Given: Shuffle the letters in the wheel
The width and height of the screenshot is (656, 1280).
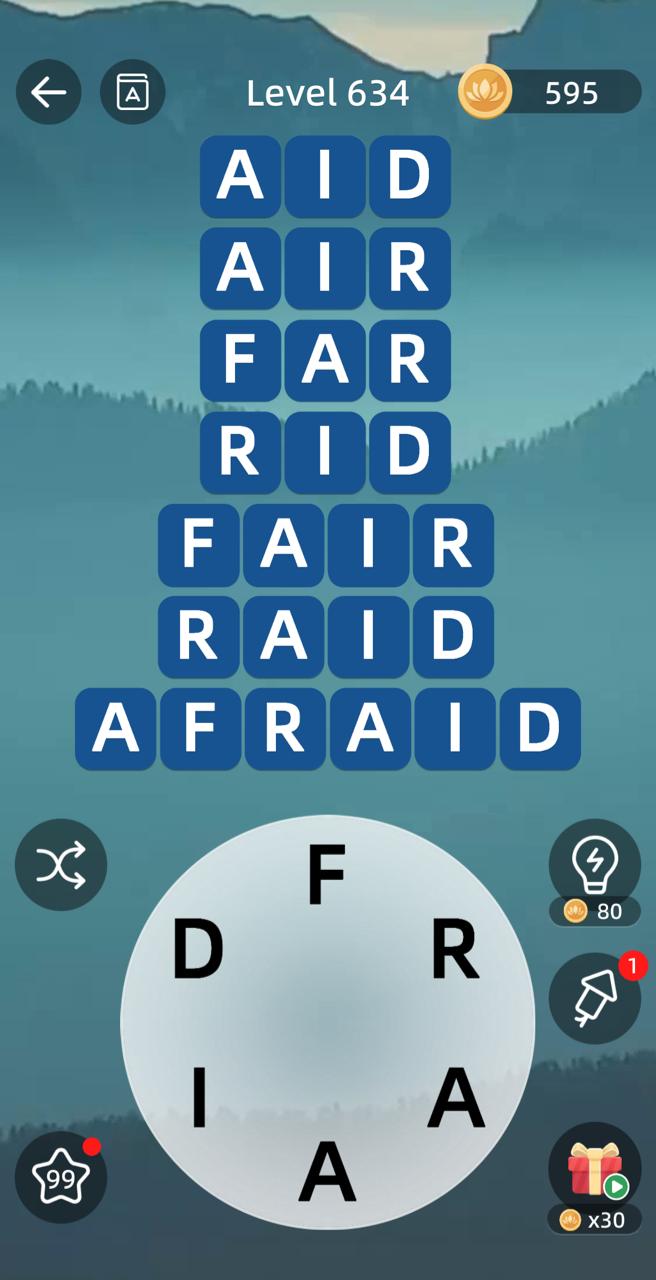Looking at the screenshot, I should tap(61, 865).
